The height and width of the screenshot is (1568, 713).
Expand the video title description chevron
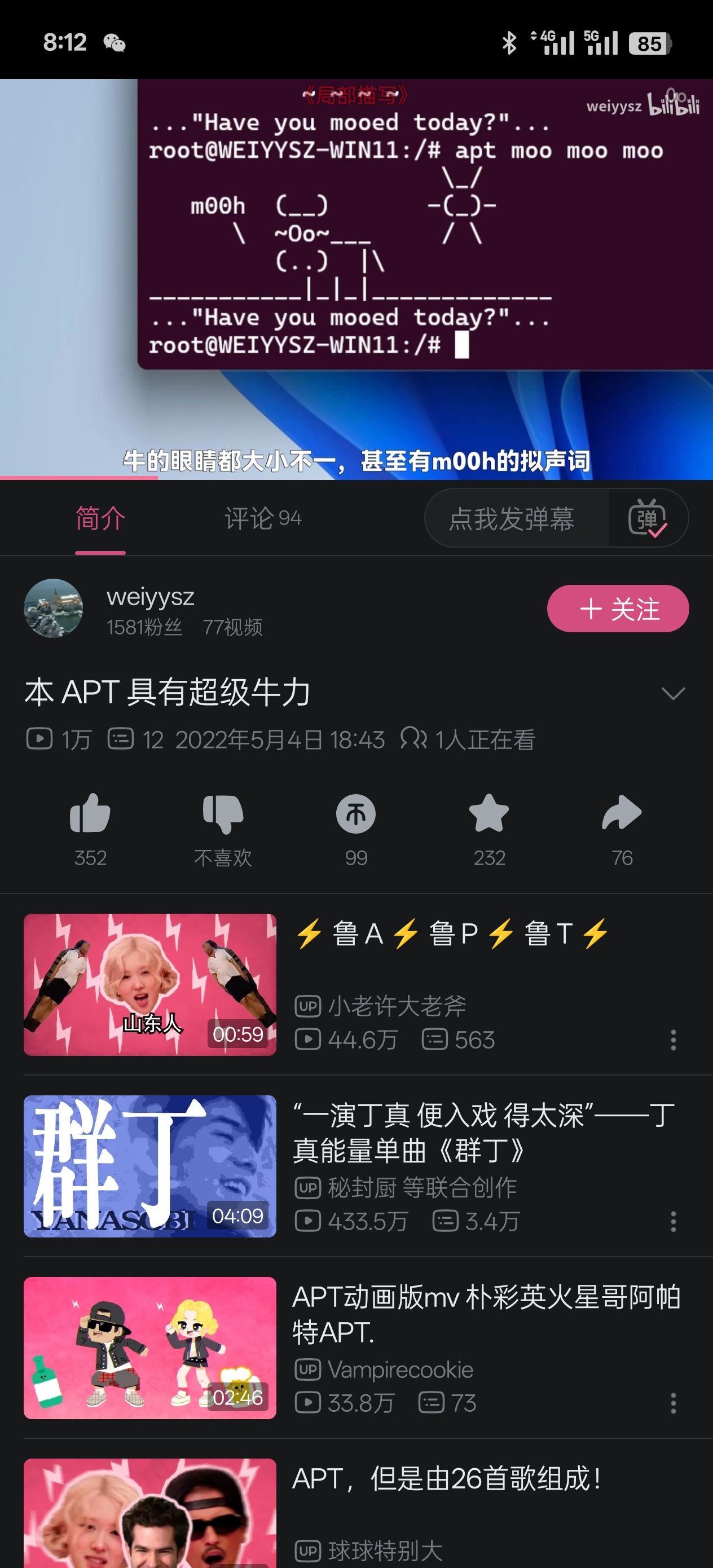(x=673, y=693)
